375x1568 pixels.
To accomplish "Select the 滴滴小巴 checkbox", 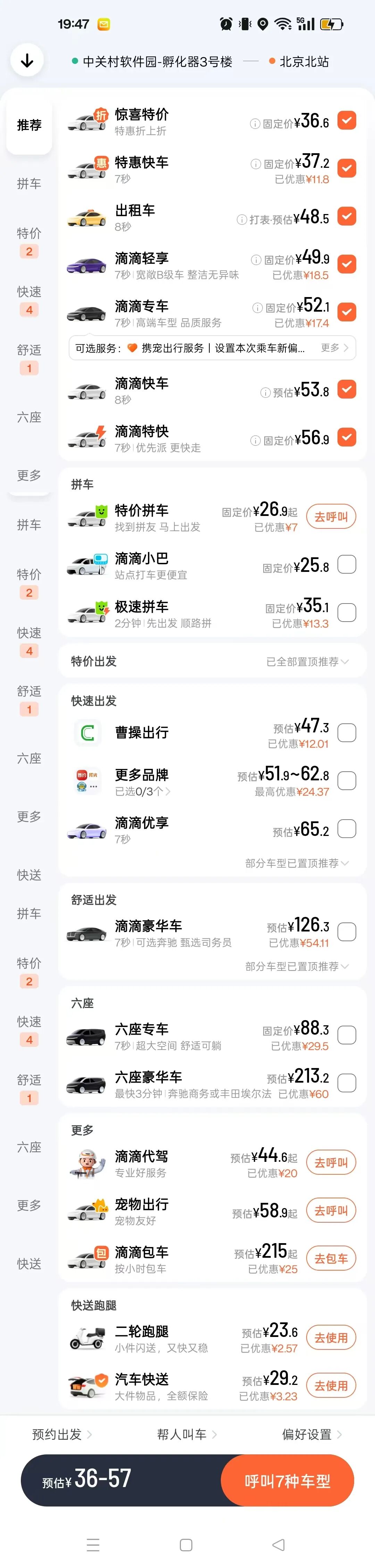I will [347, 565].
